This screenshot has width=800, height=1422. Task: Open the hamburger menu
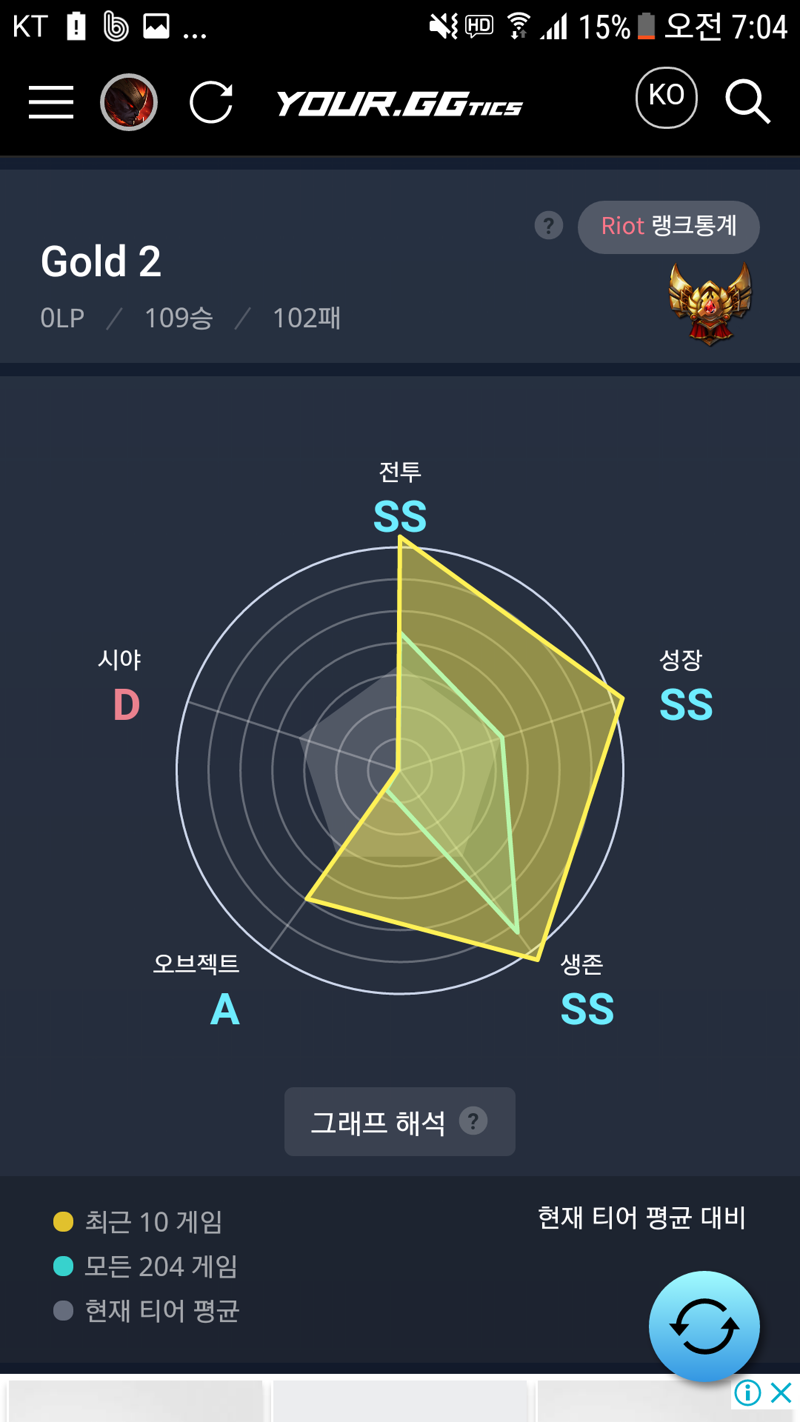pyautogui.click(x=51, y=102)
